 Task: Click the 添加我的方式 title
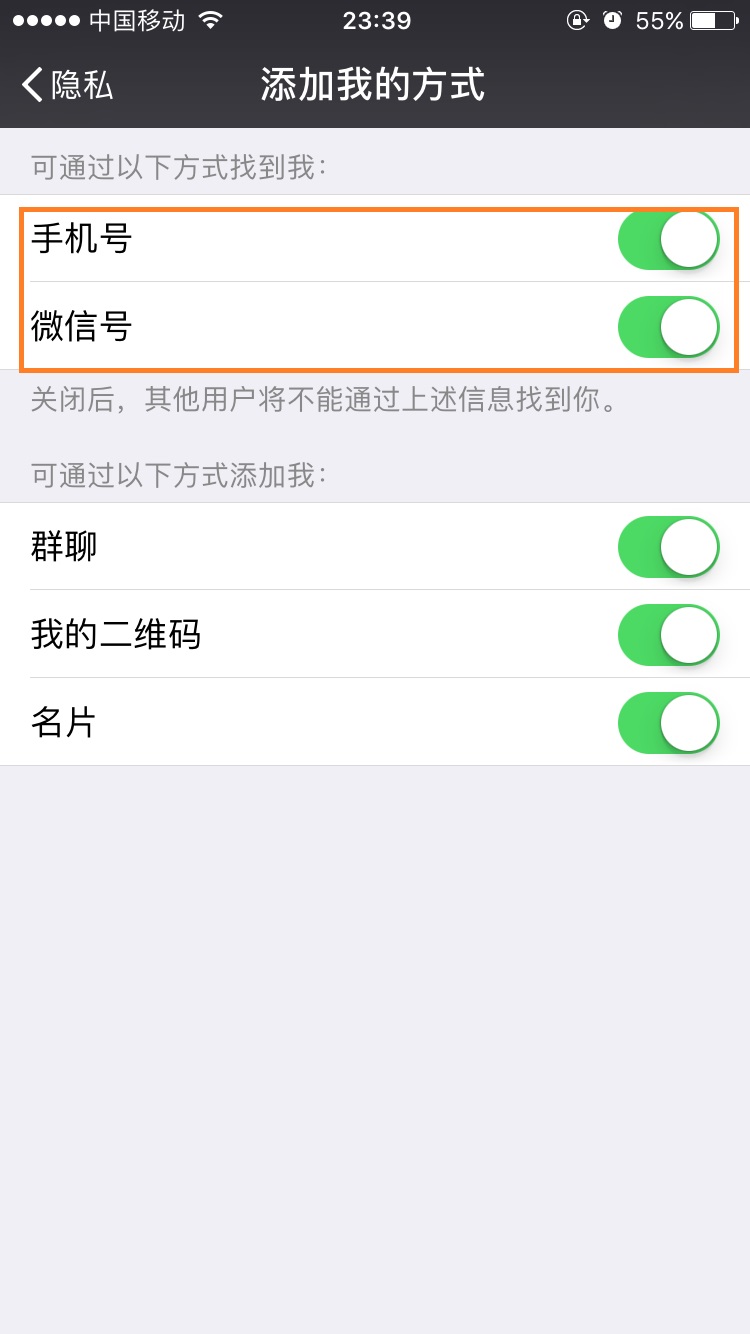pos(374,87)
